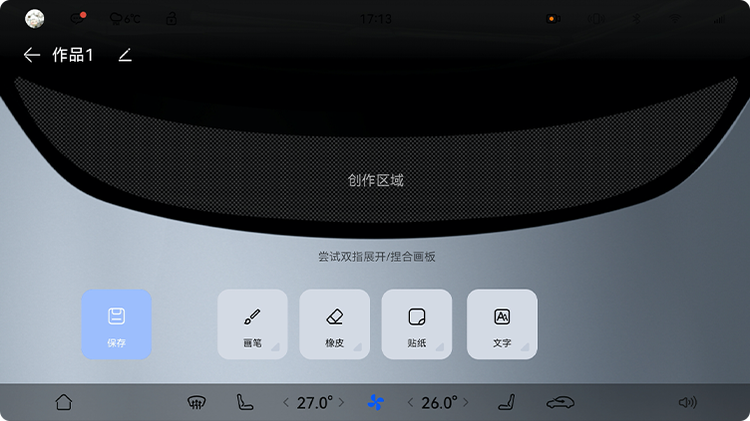750x421 pixels.
Task: Decrease the 26.0° temperature
Action: tap(410, 403)
